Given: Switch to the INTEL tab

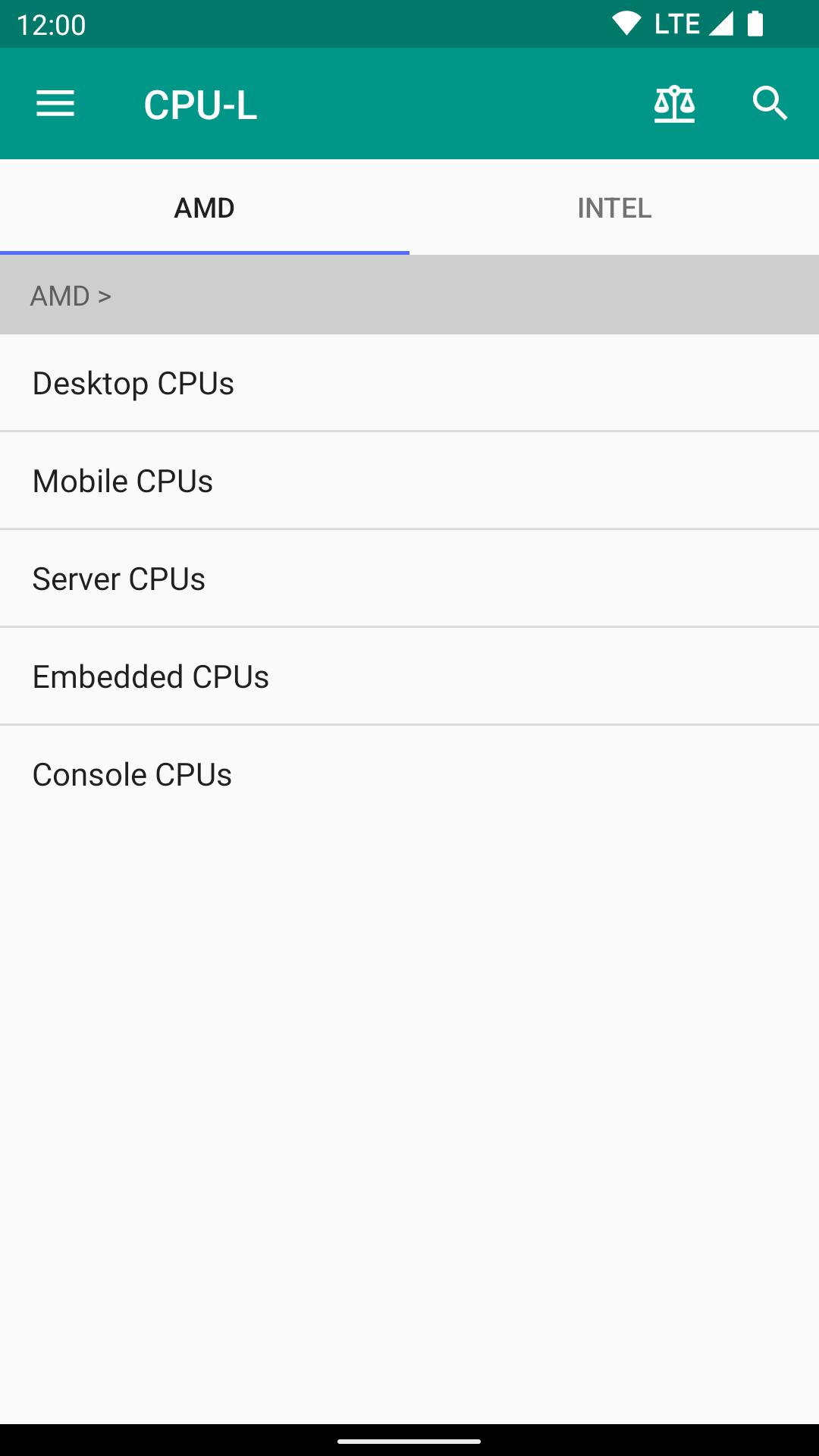Looking at the screenshot, I should pos(614,207).
